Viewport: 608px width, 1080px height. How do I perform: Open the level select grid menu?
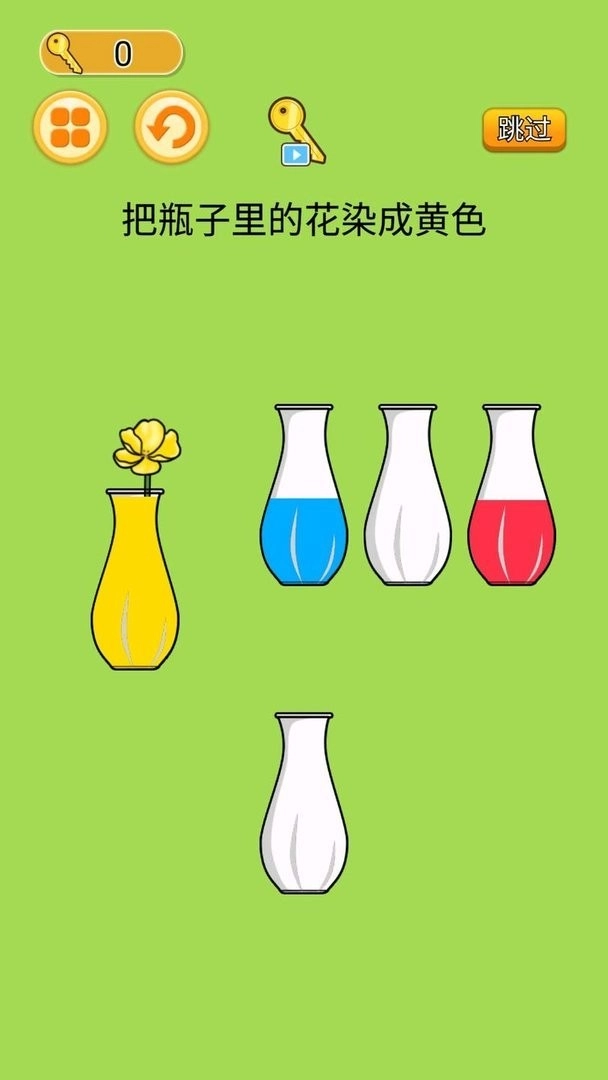click(70, 128)
